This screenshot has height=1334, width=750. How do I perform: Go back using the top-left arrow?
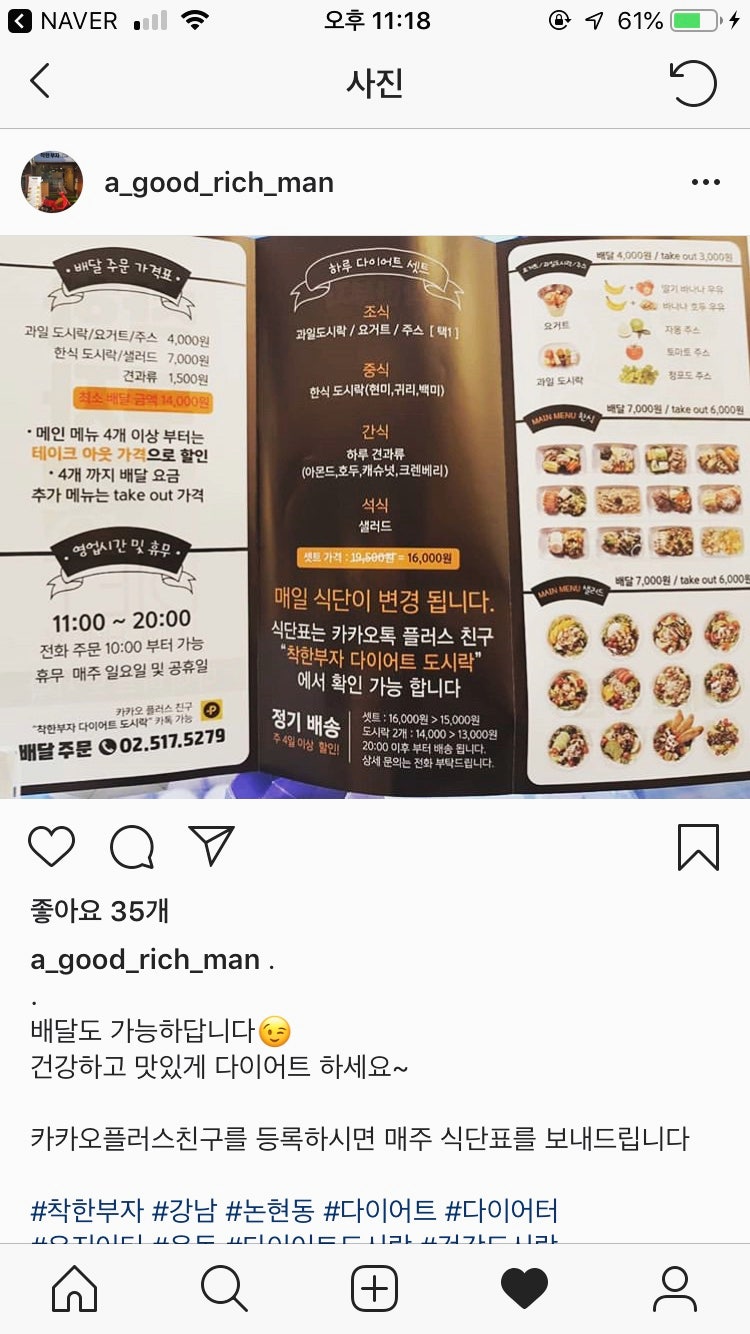pyautogui.click(x=40, y=81)
